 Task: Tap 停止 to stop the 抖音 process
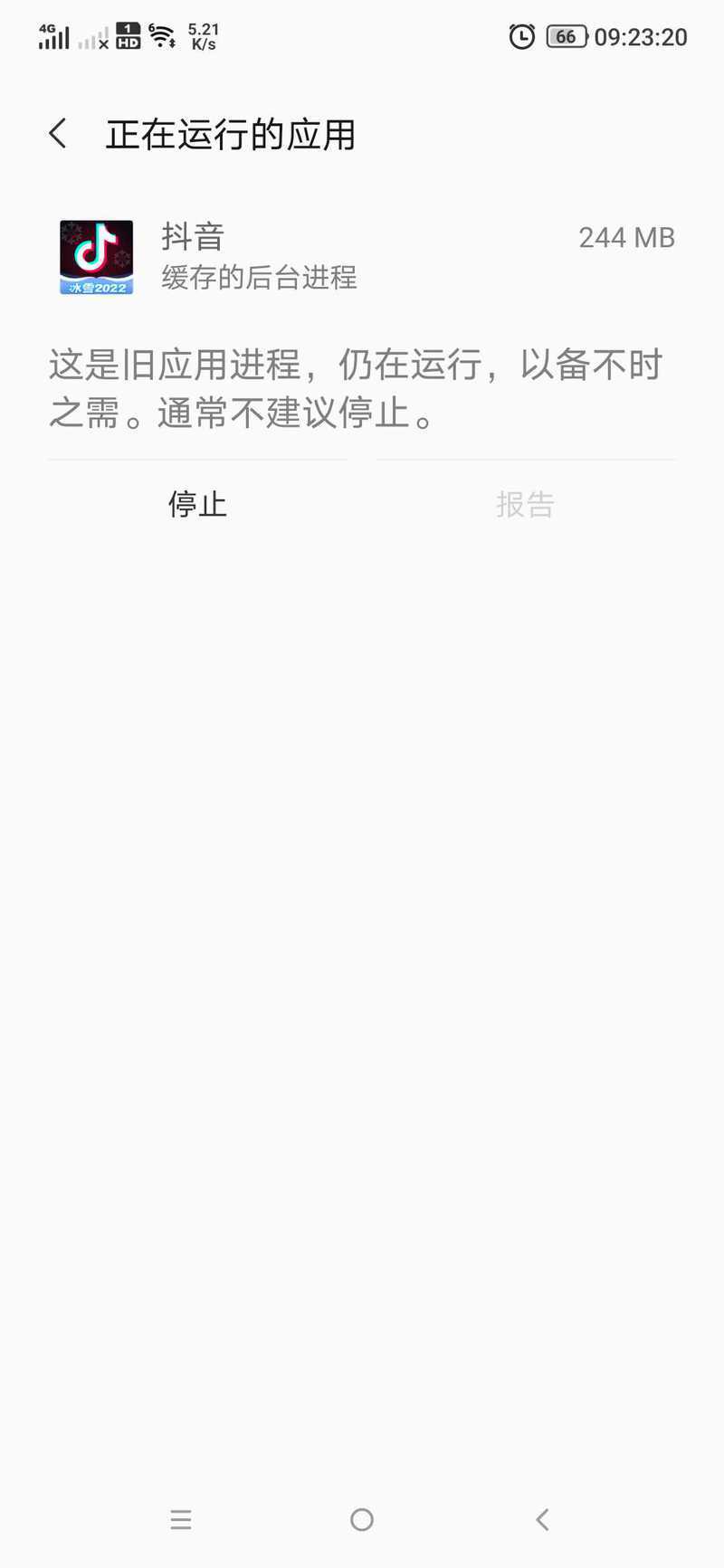pyautogui.click(x=197, y=504)
